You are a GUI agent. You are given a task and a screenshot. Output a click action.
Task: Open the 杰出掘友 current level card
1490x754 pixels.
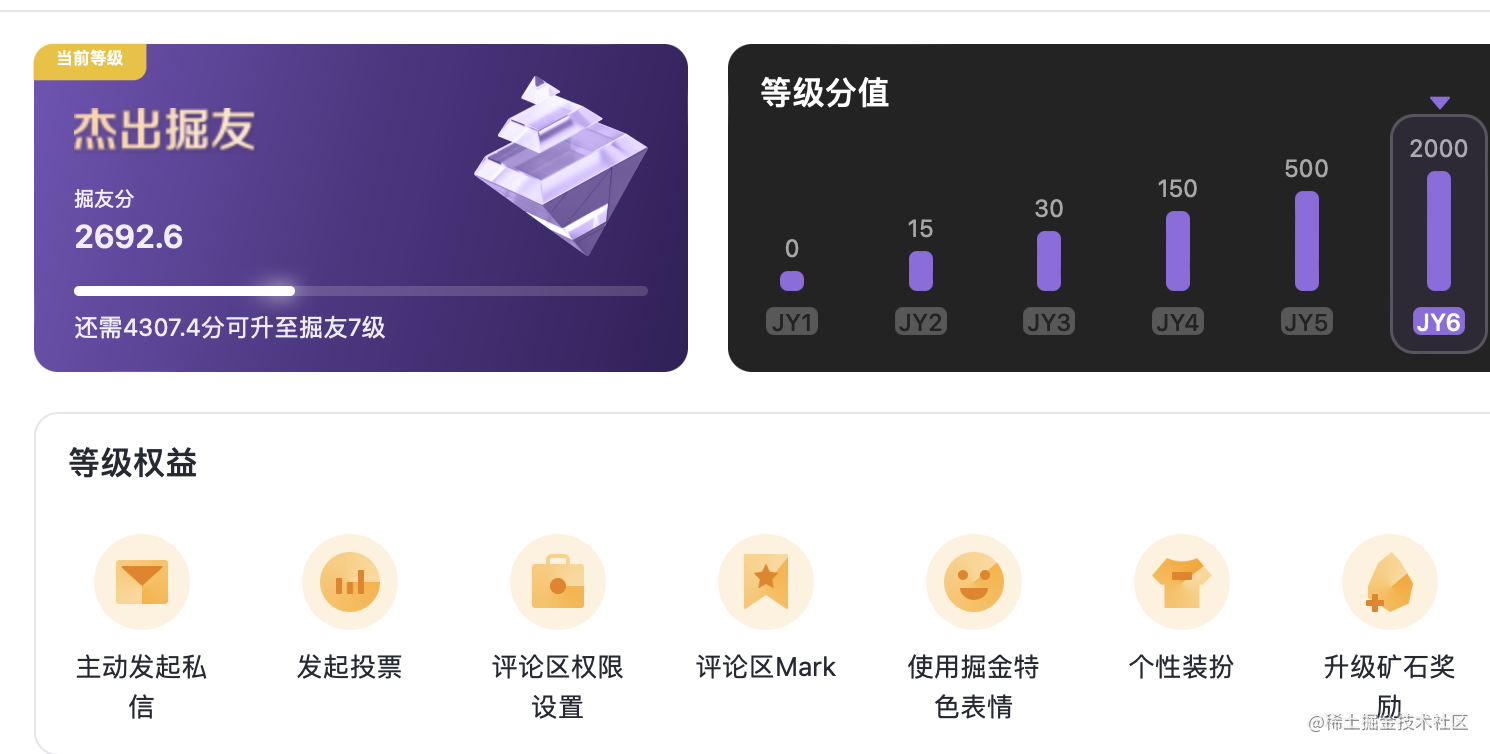[x=361, y=208]
